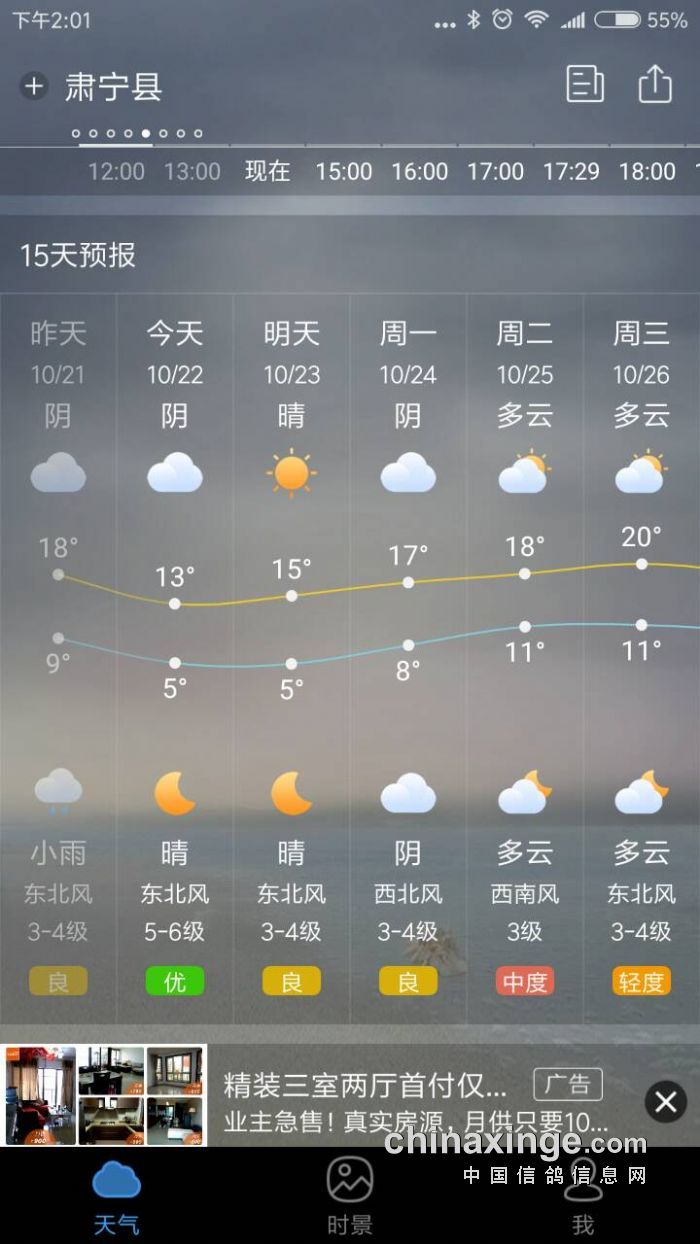The image size is (700, 1244).
Task: Open 周三 10/26 forecast column
Action: tap(641, 352)
